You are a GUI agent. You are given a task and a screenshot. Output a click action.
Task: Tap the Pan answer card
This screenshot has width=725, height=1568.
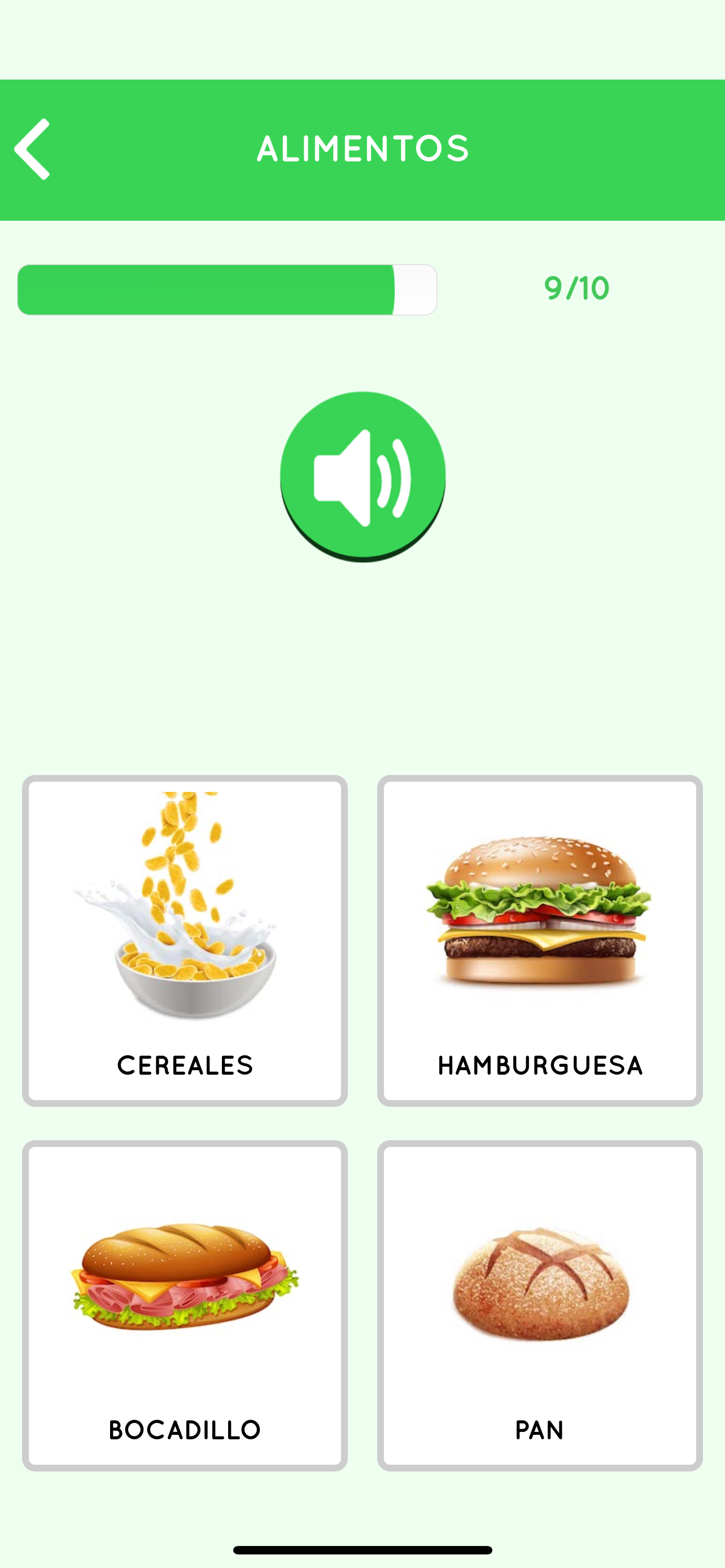pyautogui.click(x=540, y=1305)
